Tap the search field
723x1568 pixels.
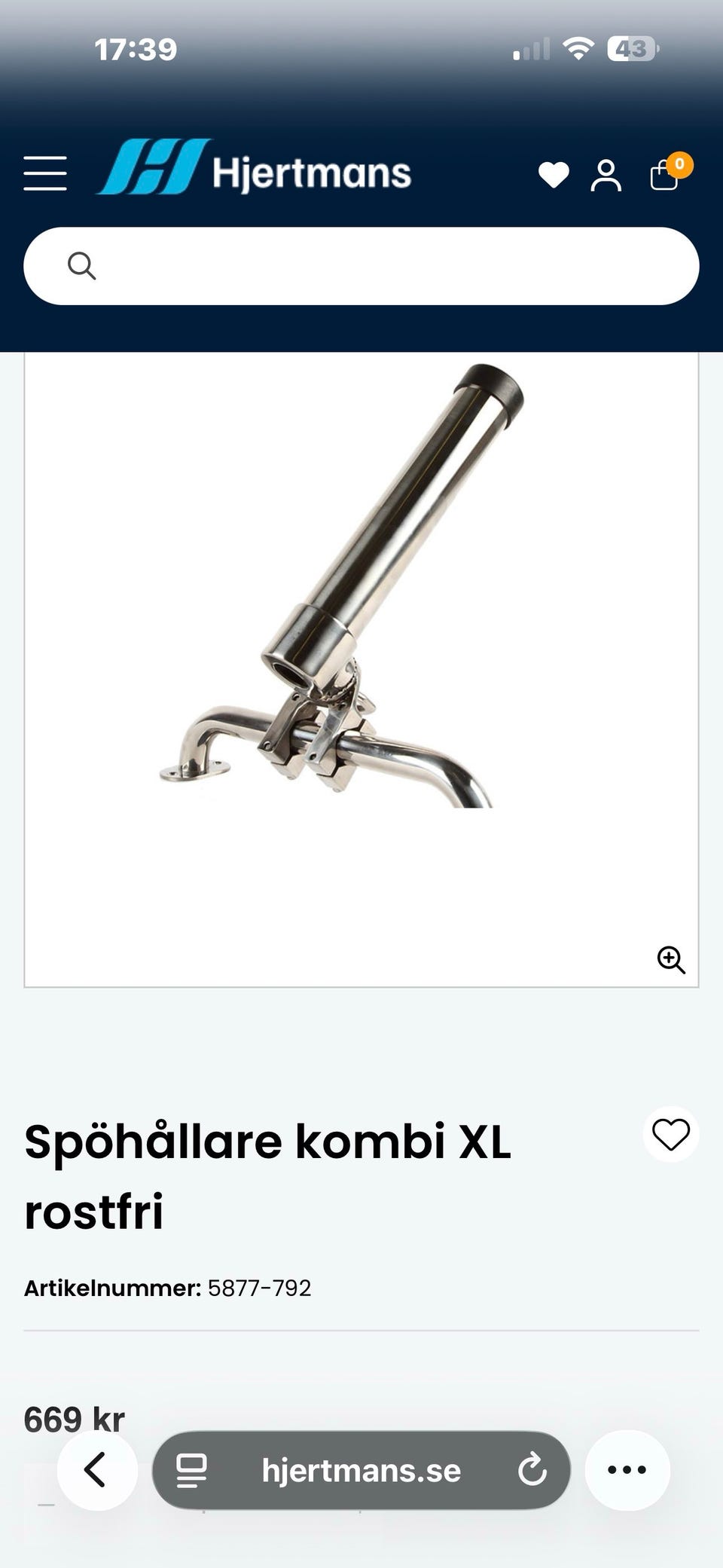pos(361,266)
